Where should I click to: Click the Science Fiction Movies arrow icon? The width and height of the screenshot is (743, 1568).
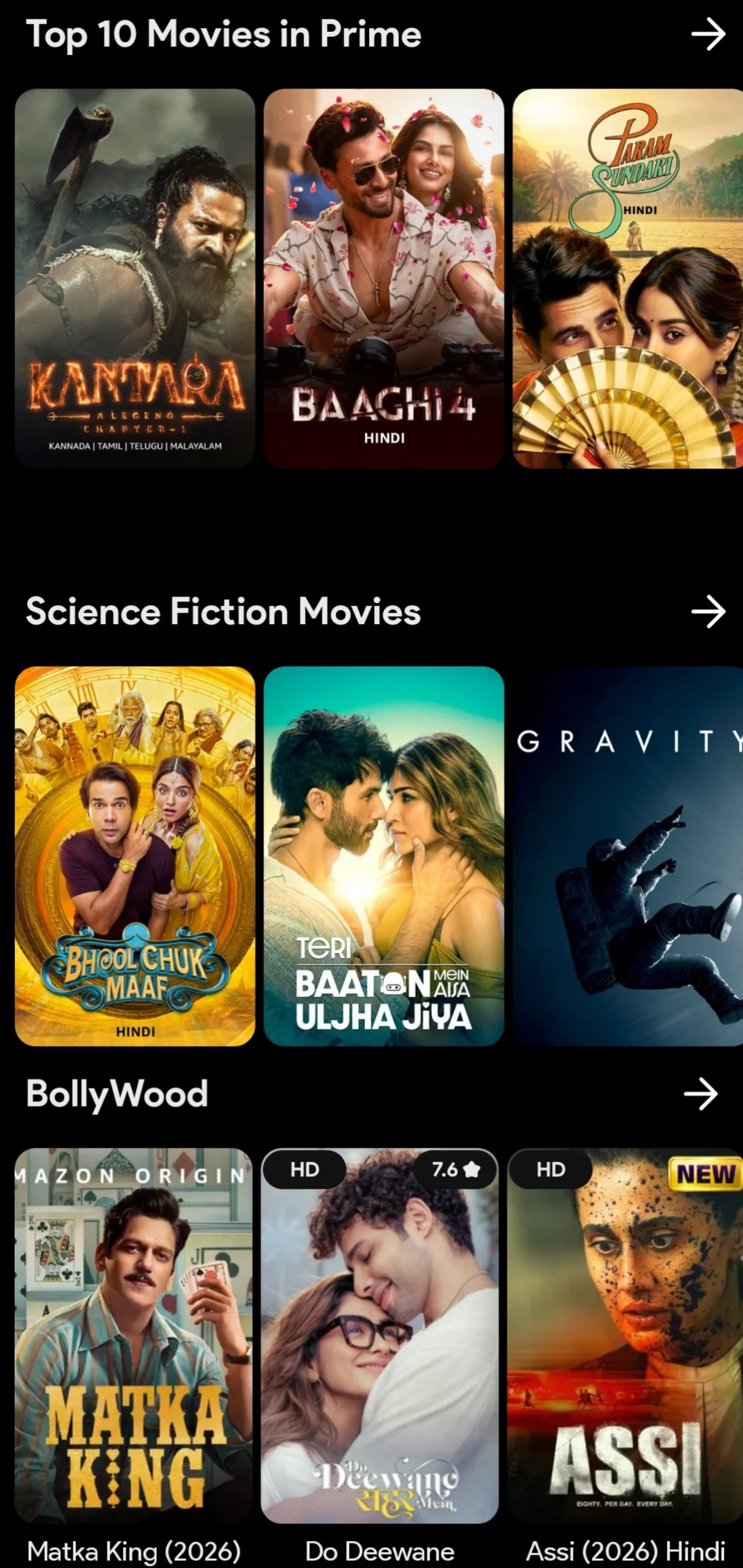click(709, 611)
